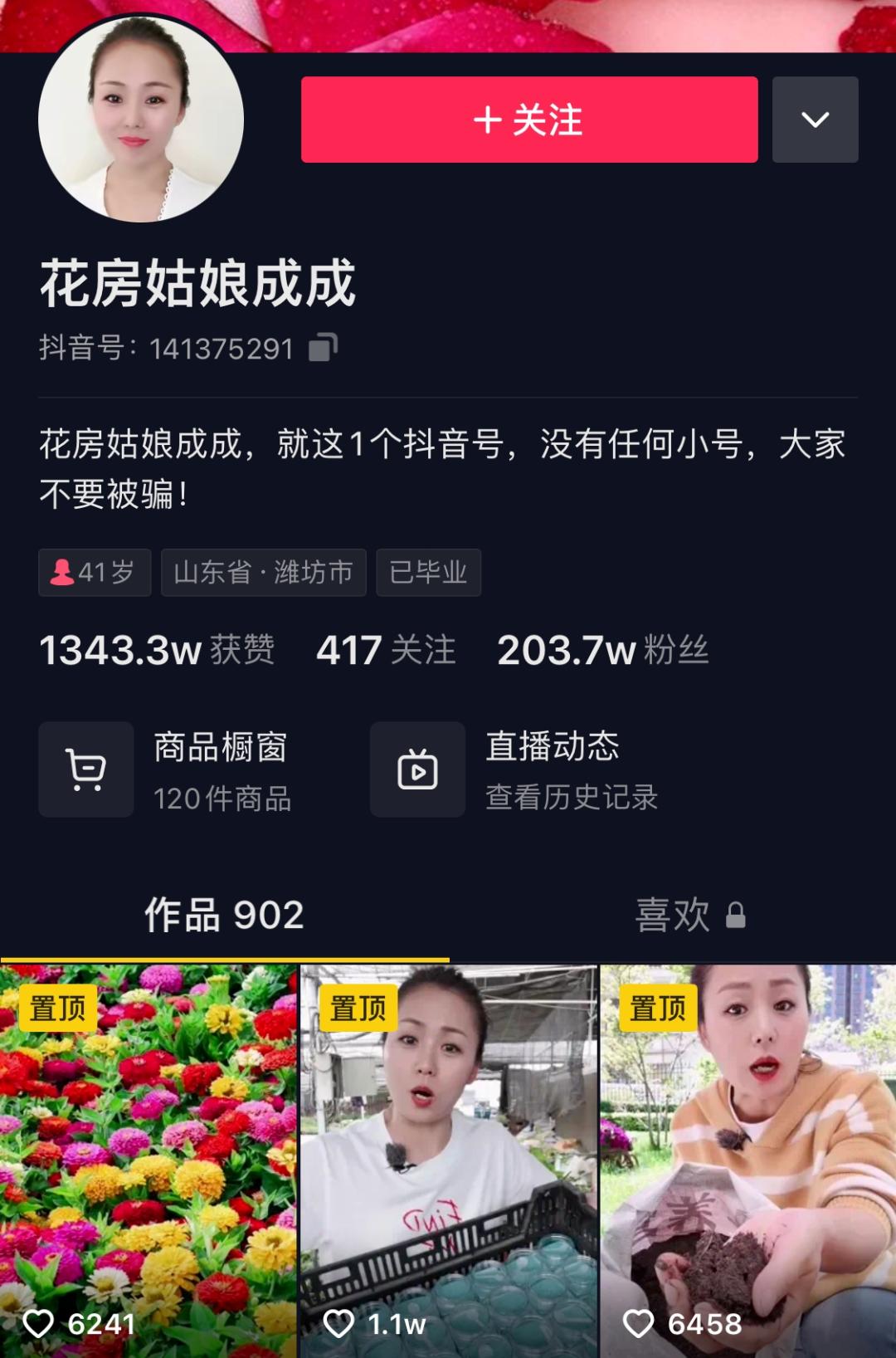The height and width of the screenshot is (1358, 896).
Task: Open 直播动态 via the live TV icon
Action: (x=418, y=768)
